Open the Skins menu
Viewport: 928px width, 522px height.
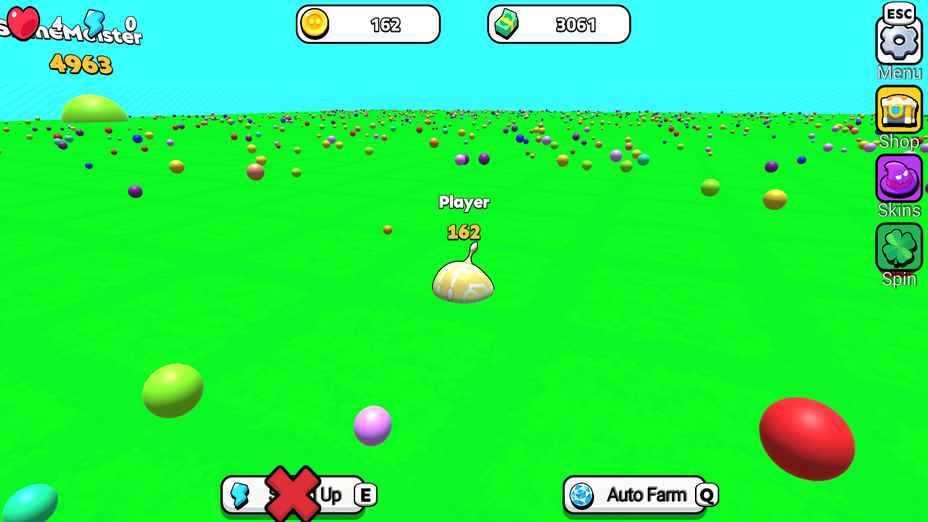coord(899,179)
